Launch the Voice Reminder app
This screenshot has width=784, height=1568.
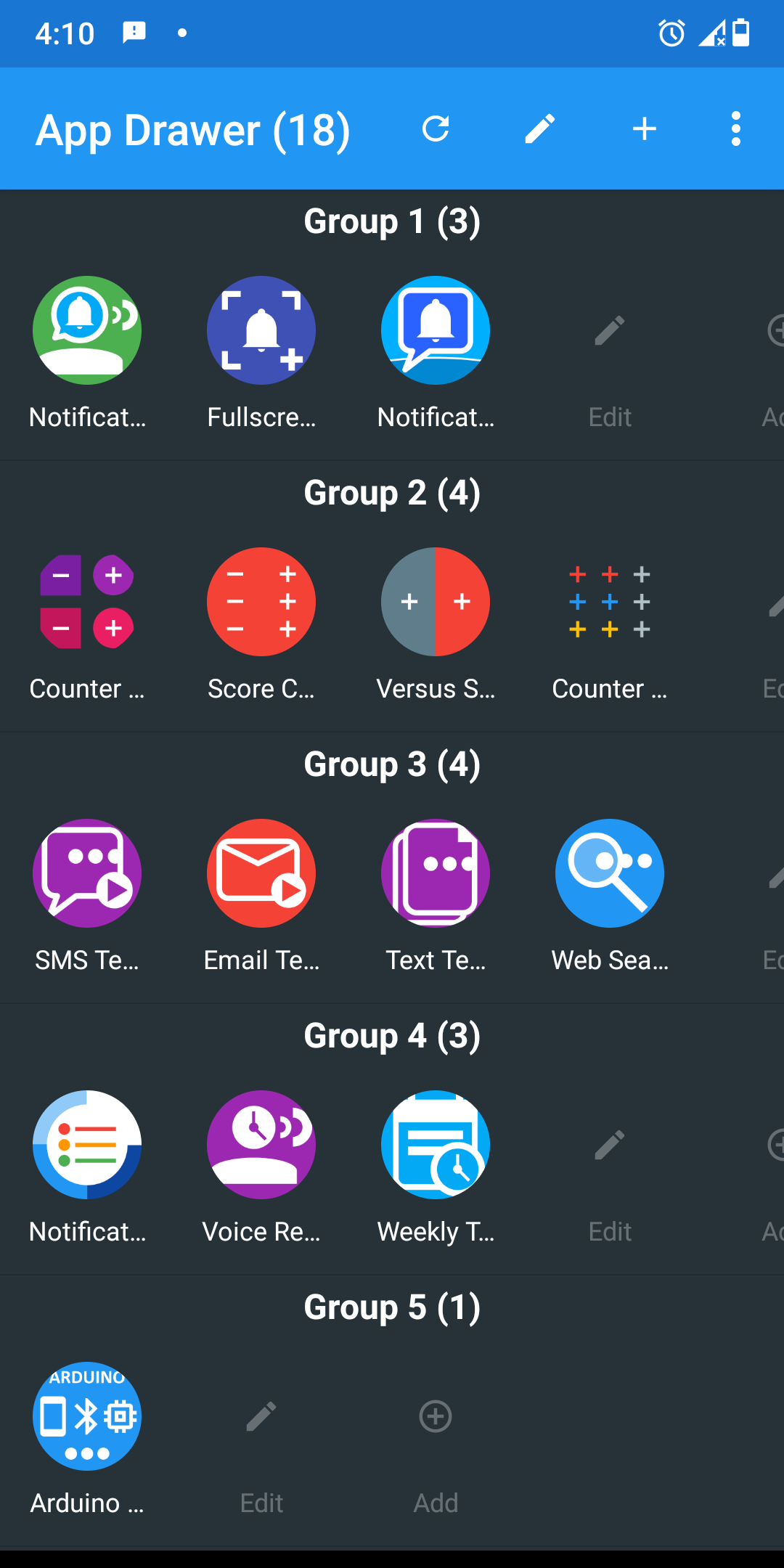point(261,1145)
